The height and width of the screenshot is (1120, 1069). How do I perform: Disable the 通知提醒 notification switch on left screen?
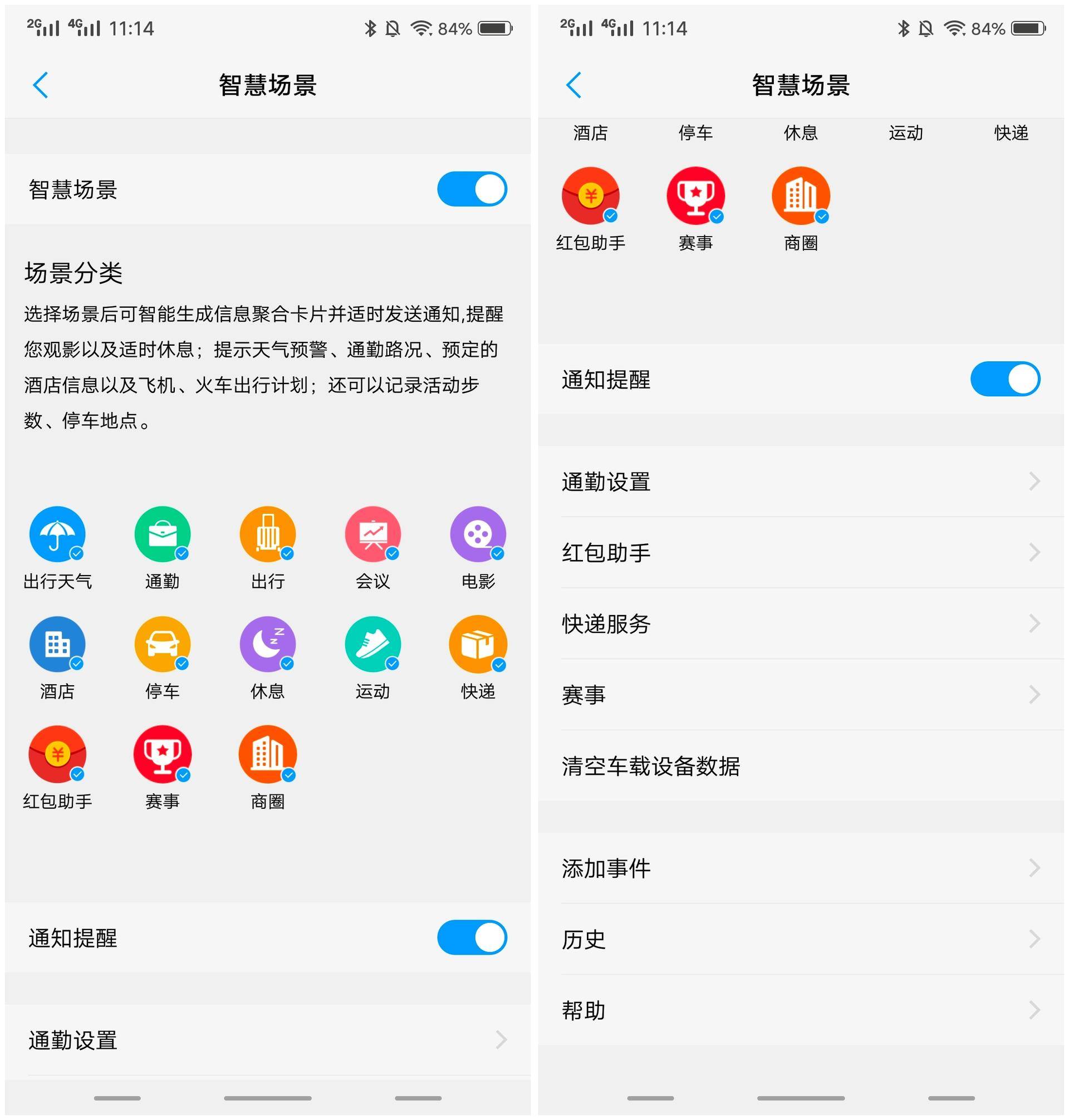pos(472,939)
